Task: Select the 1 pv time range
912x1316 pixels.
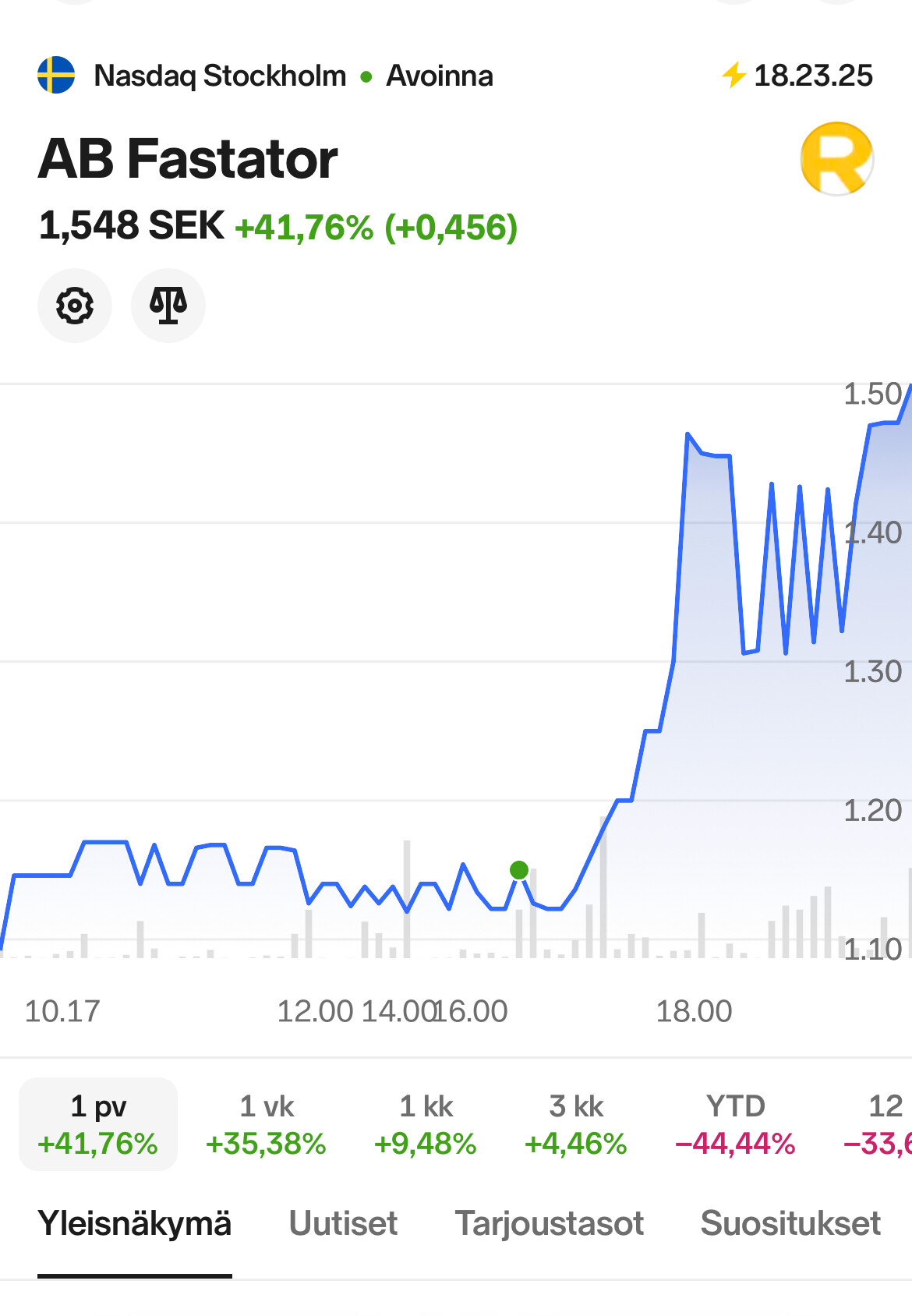Action: point(98,1123)
